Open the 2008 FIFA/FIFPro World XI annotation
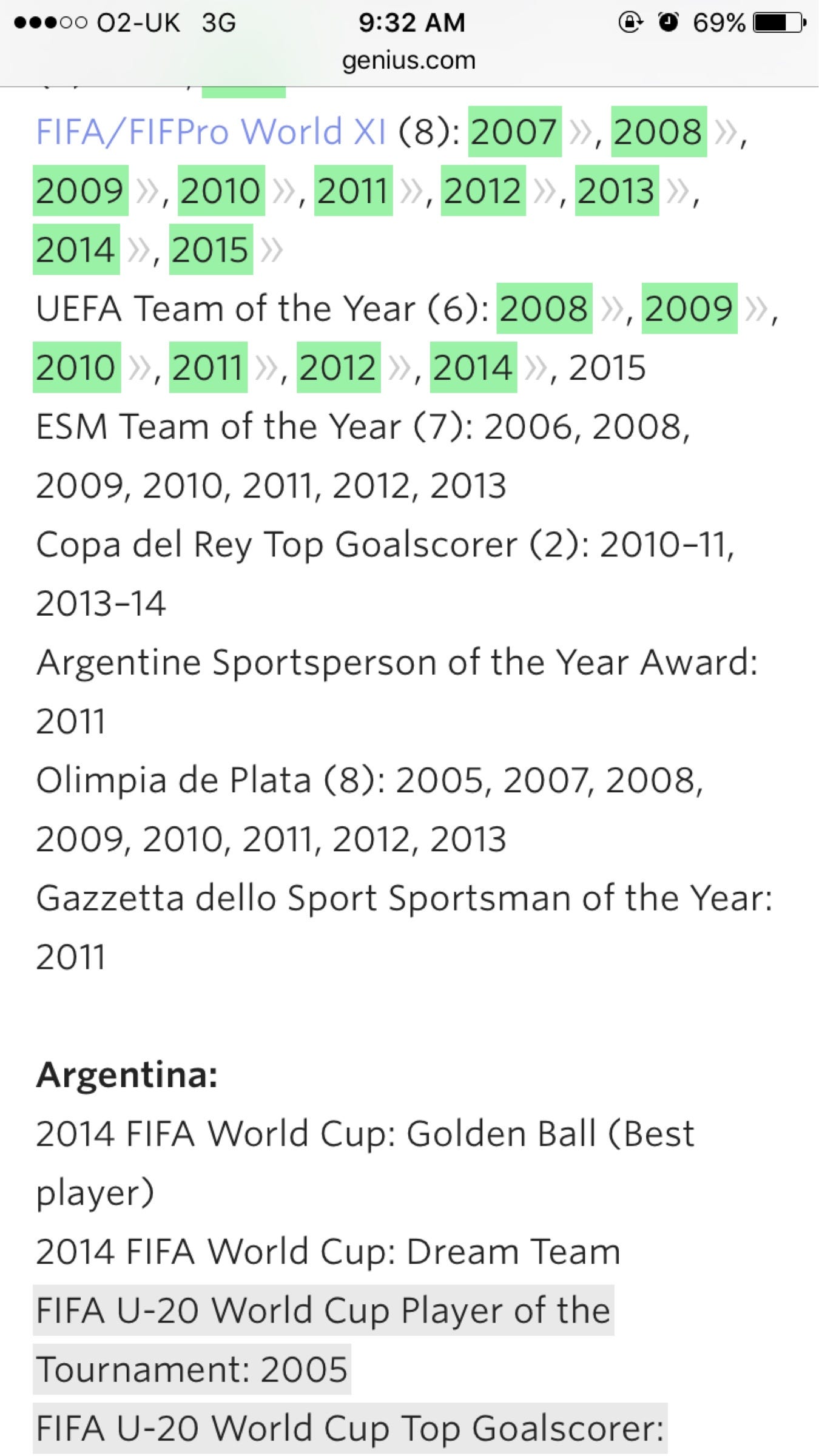The image size is (819, 1456). click(658, 132)
